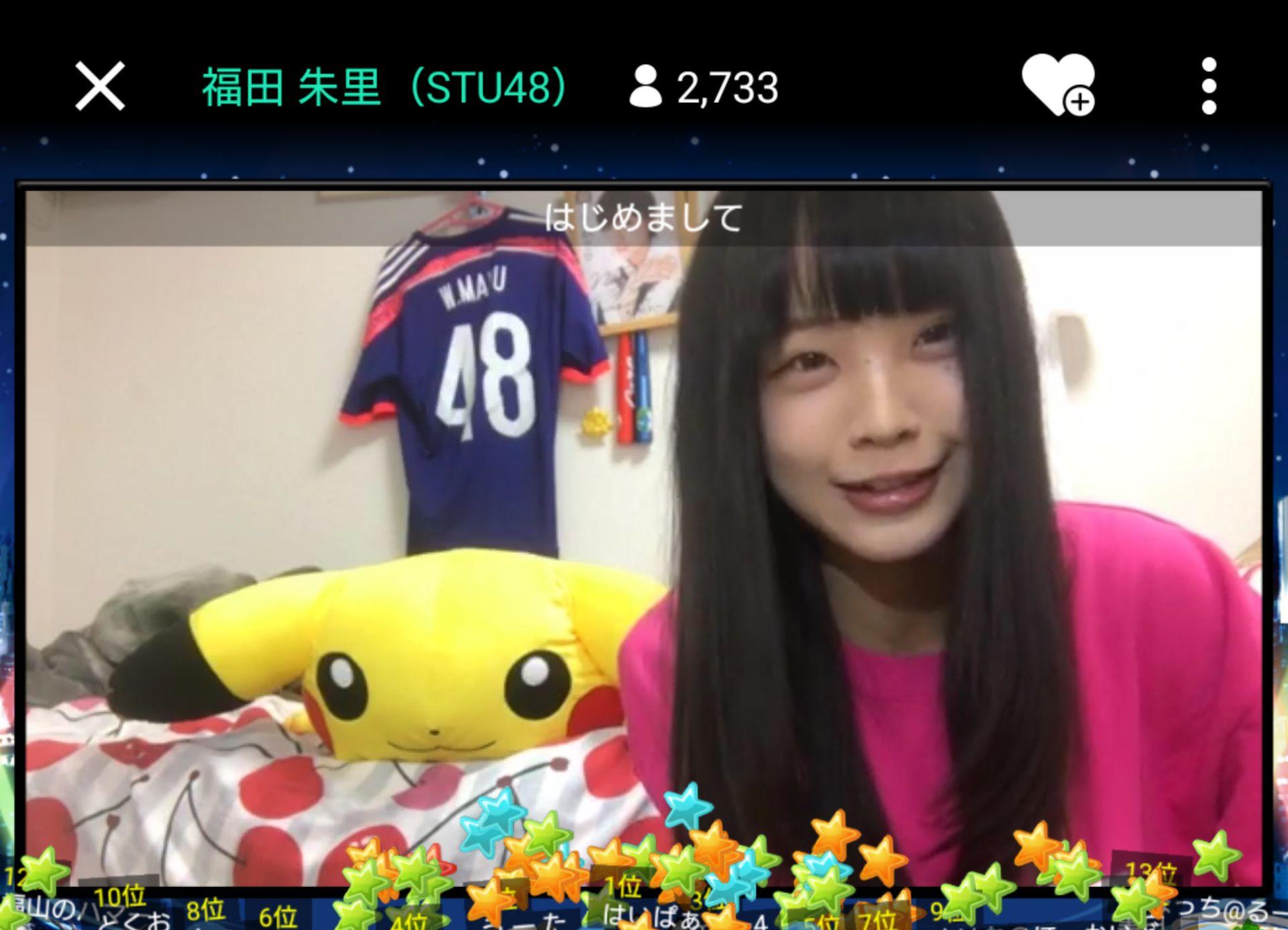
Task: Follow the room with the heart plus icon
Action: pyautogui.click(x=1057, y=85)
